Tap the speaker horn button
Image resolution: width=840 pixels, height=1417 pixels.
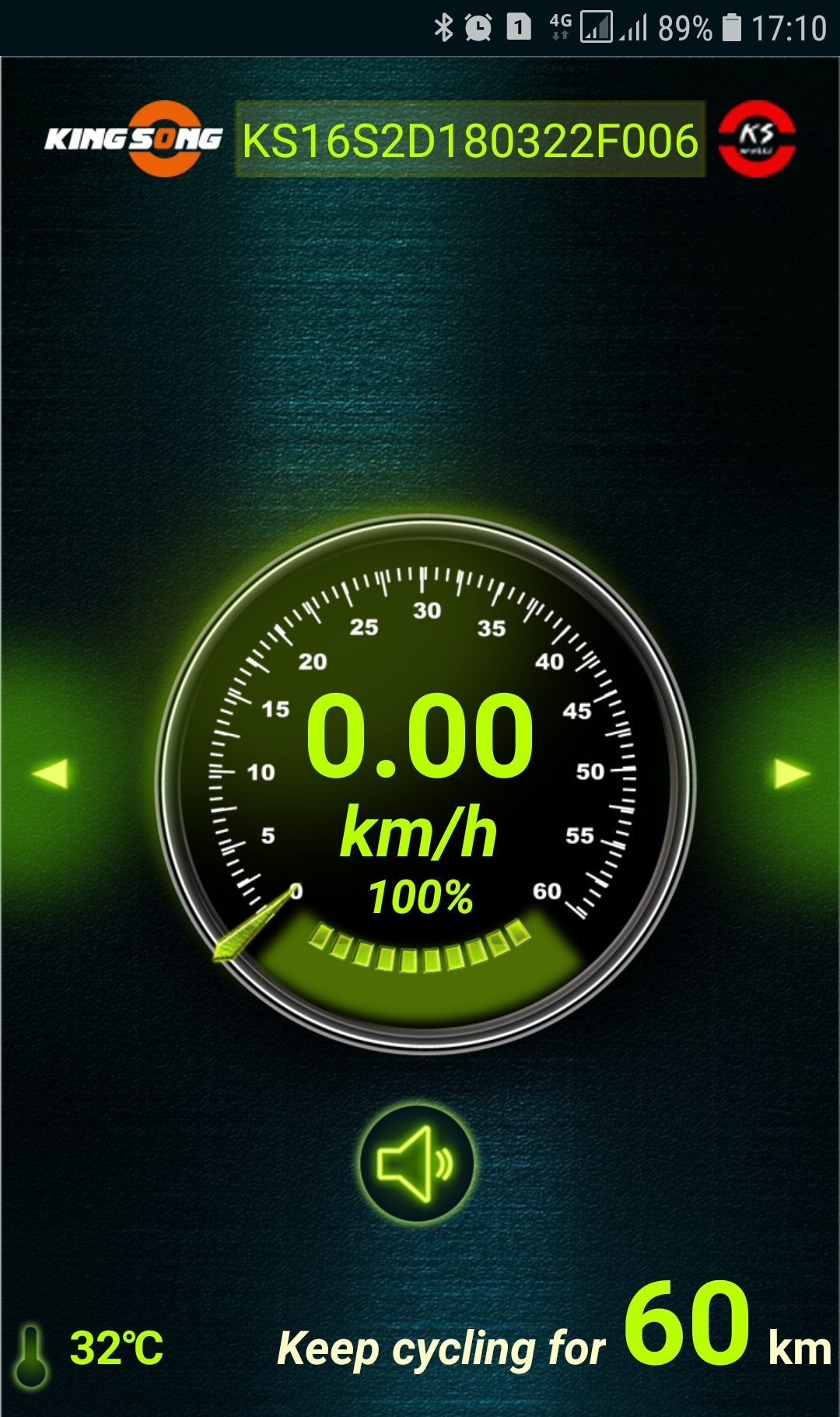point(417,1163)
